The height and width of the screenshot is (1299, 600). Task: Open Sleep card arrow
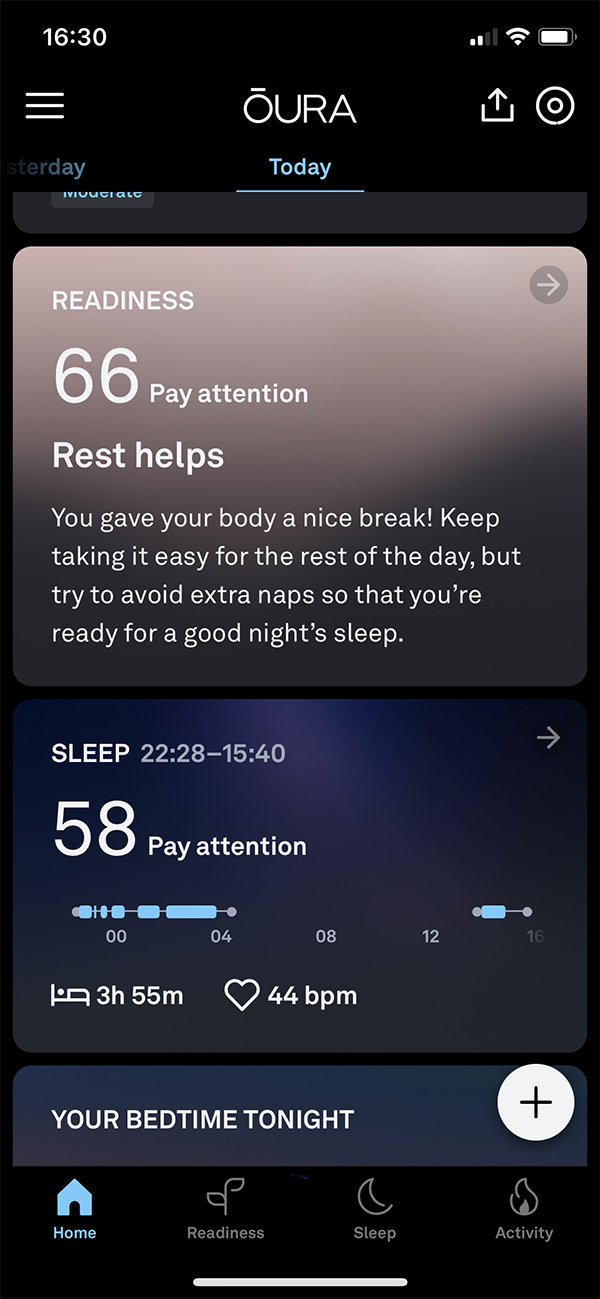[x=548, y=738]
